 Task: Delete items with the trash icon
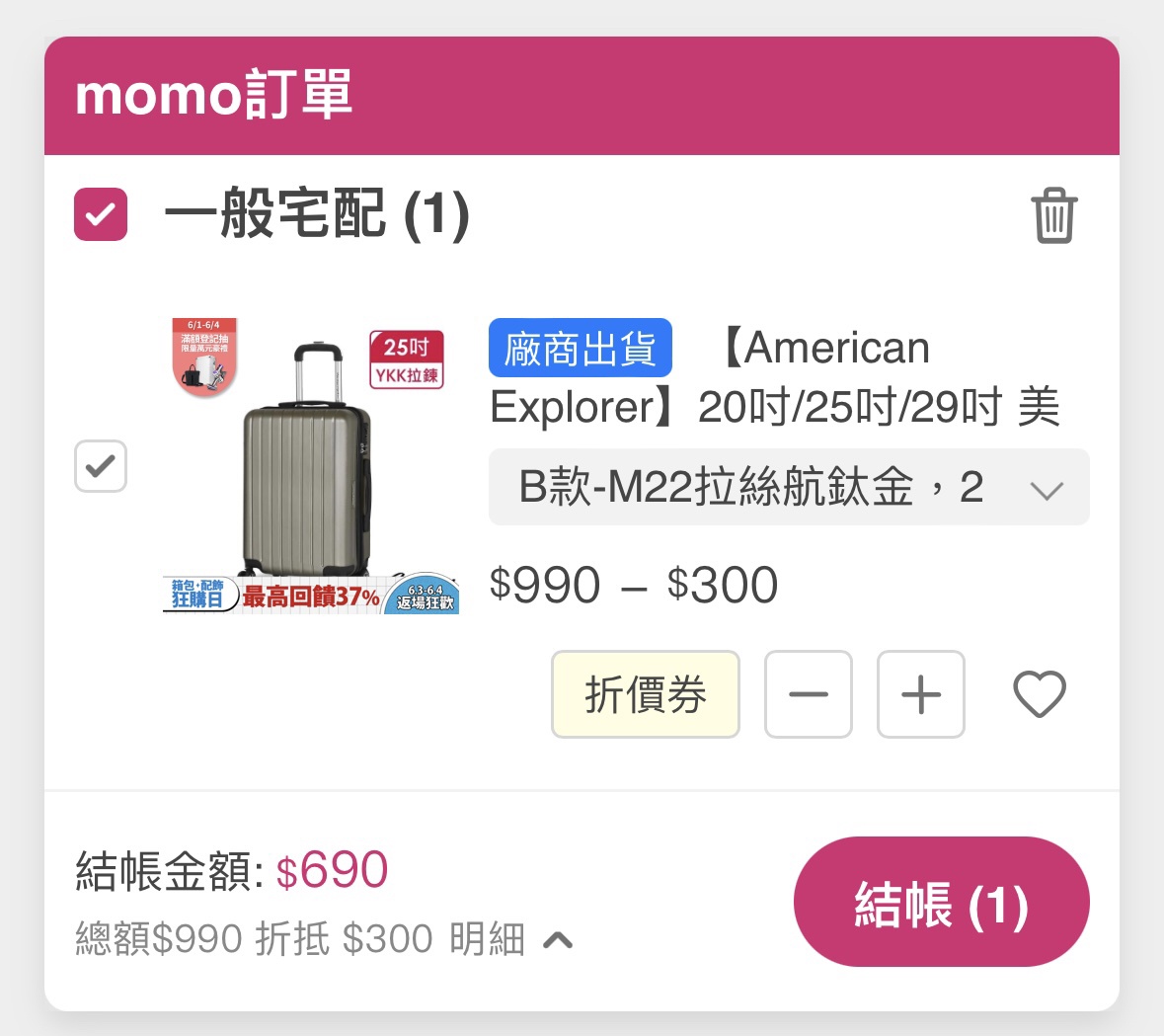coord(1053,215)
